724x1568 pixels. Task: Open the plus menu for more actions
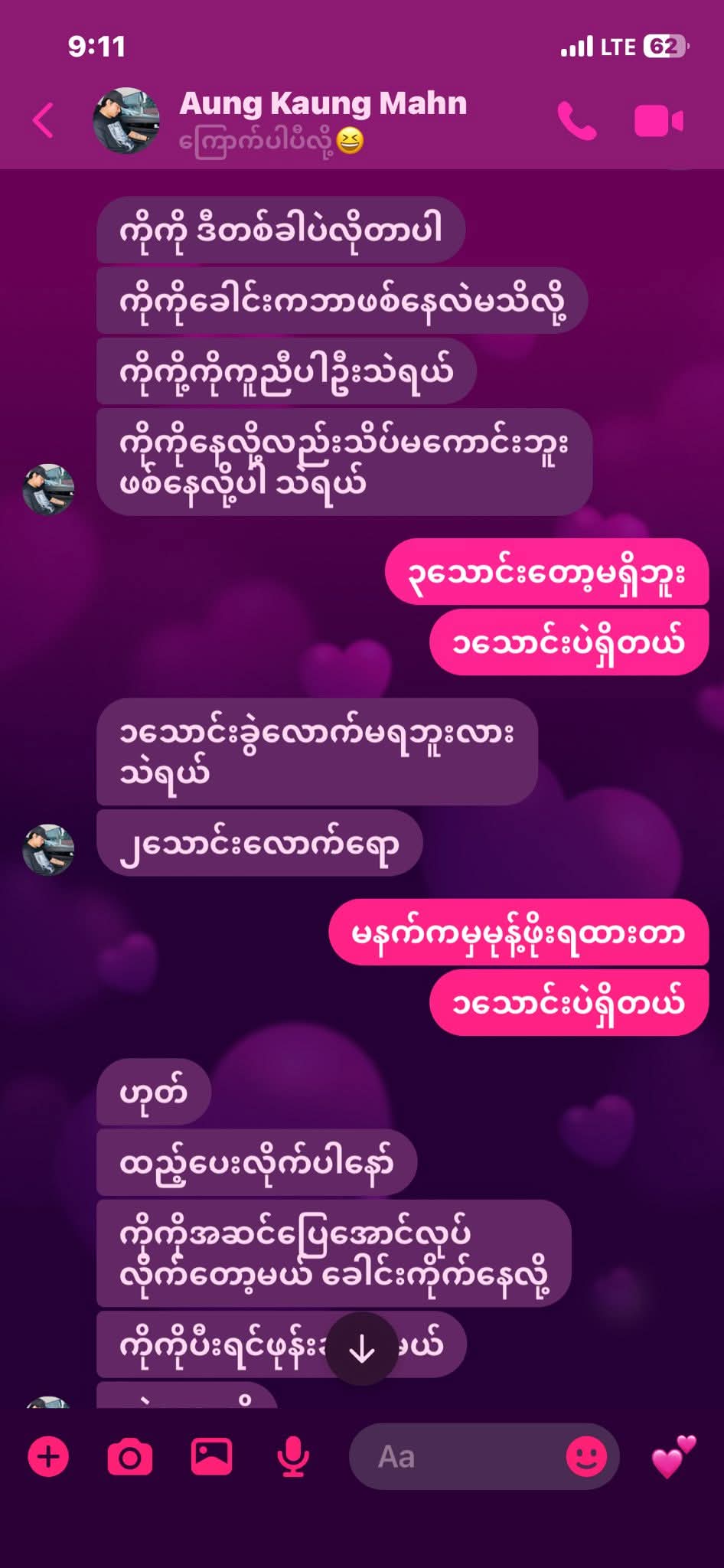click(48, 1456)
